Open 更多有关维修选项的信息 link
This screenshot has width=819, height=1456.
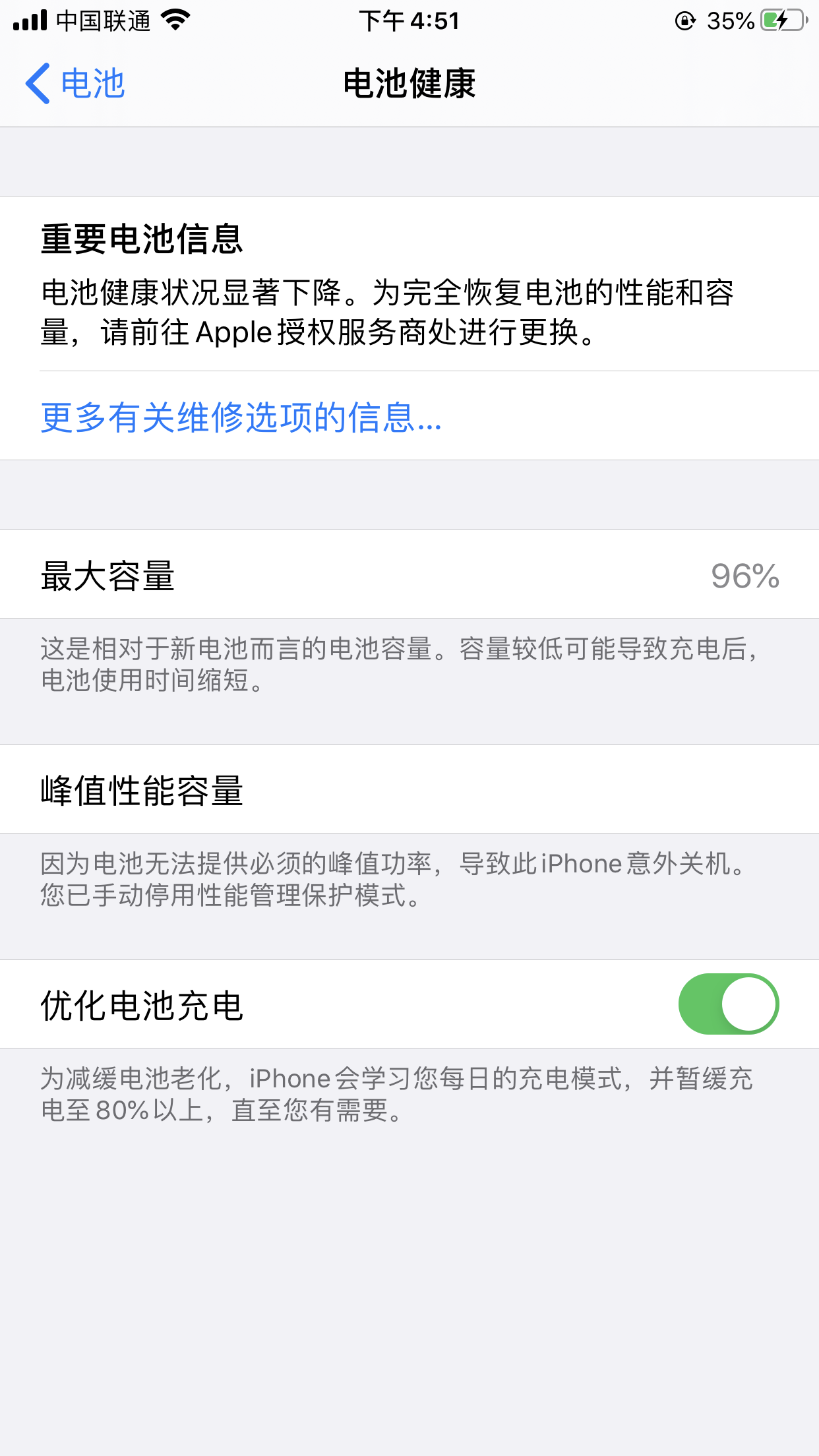point(241,417)
